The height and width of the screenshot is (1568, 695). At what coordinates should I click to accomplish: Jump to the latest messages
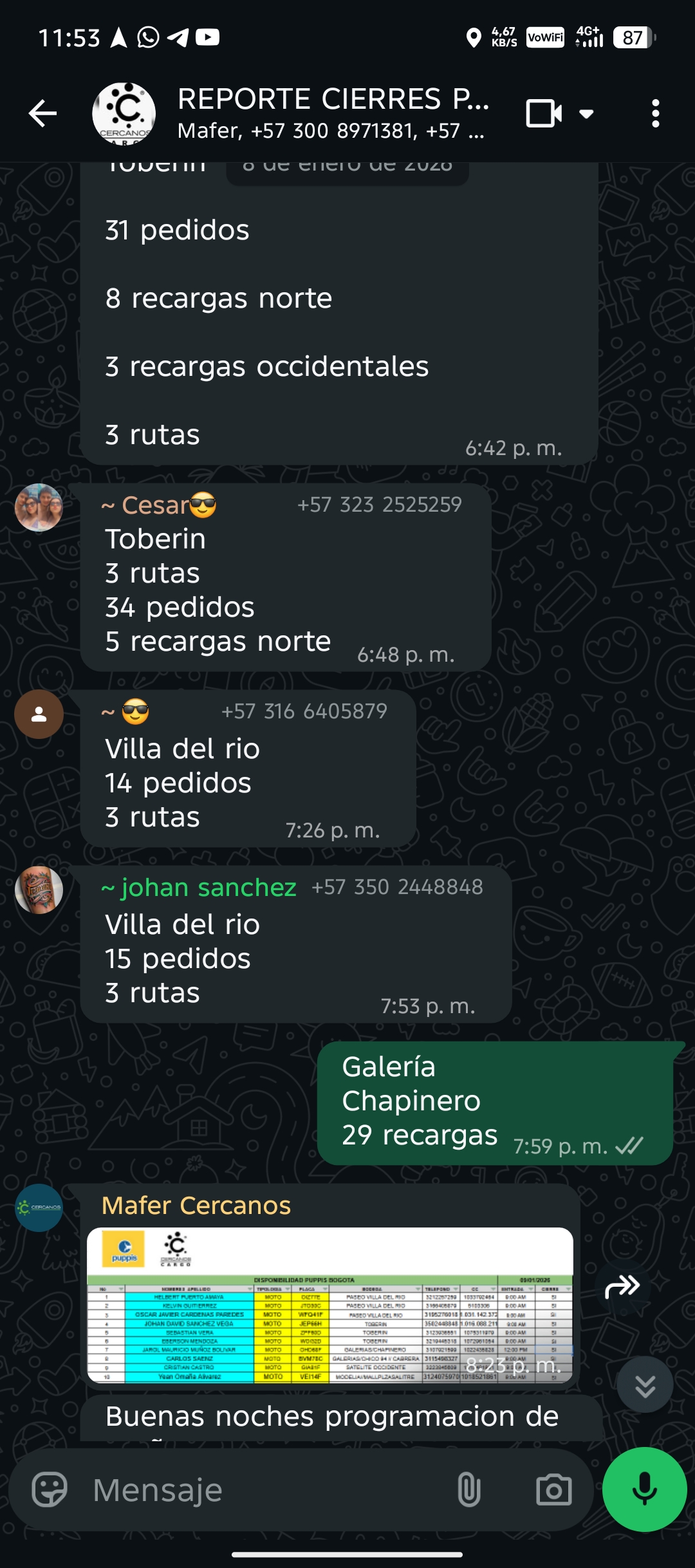pos(645,1385)
